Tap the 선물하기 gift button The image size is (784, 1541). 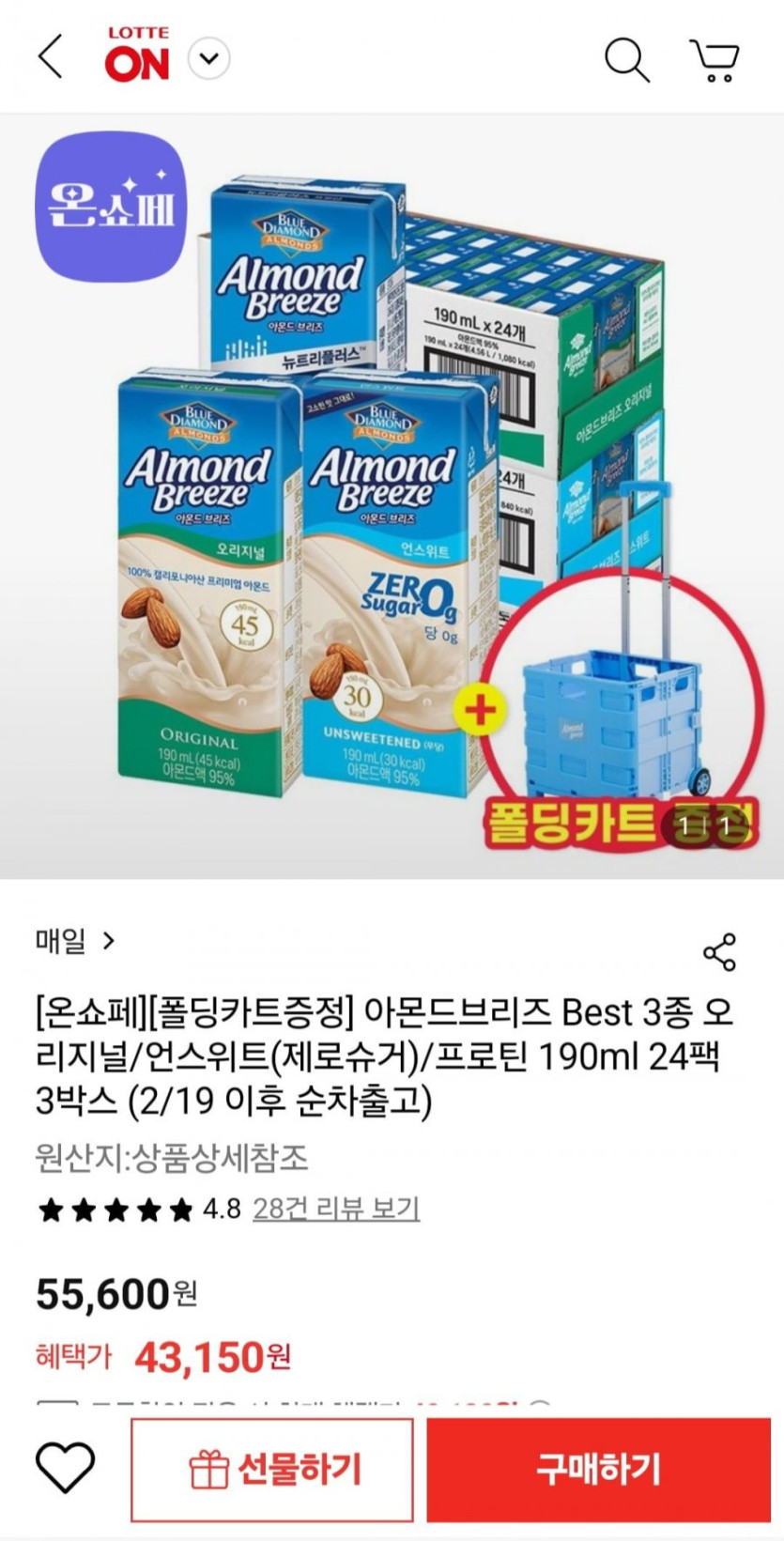(x=272, y=1469)
